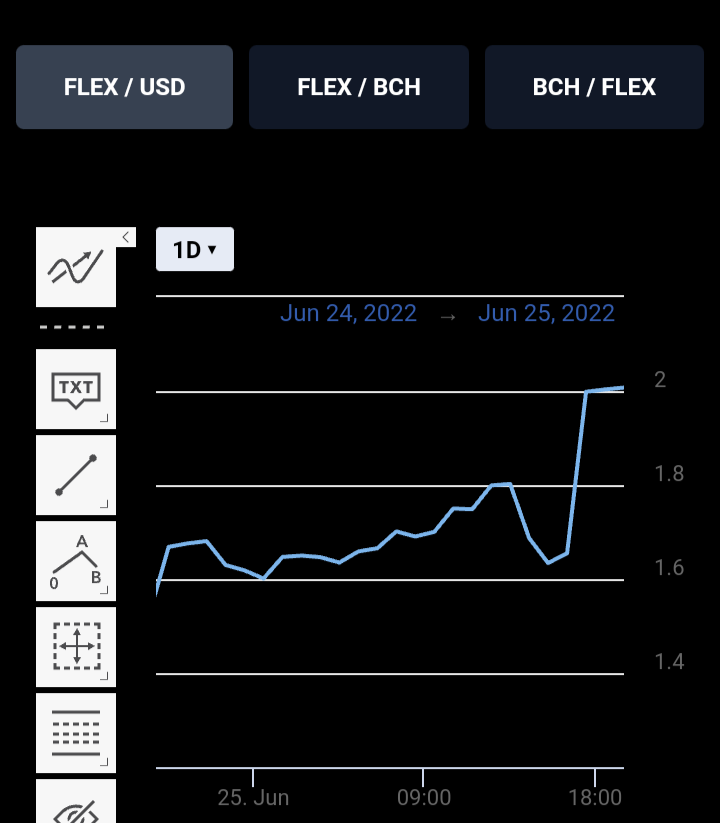
Task: Activate the measure/zoom selection tool
Action: [x=76, y=647]
